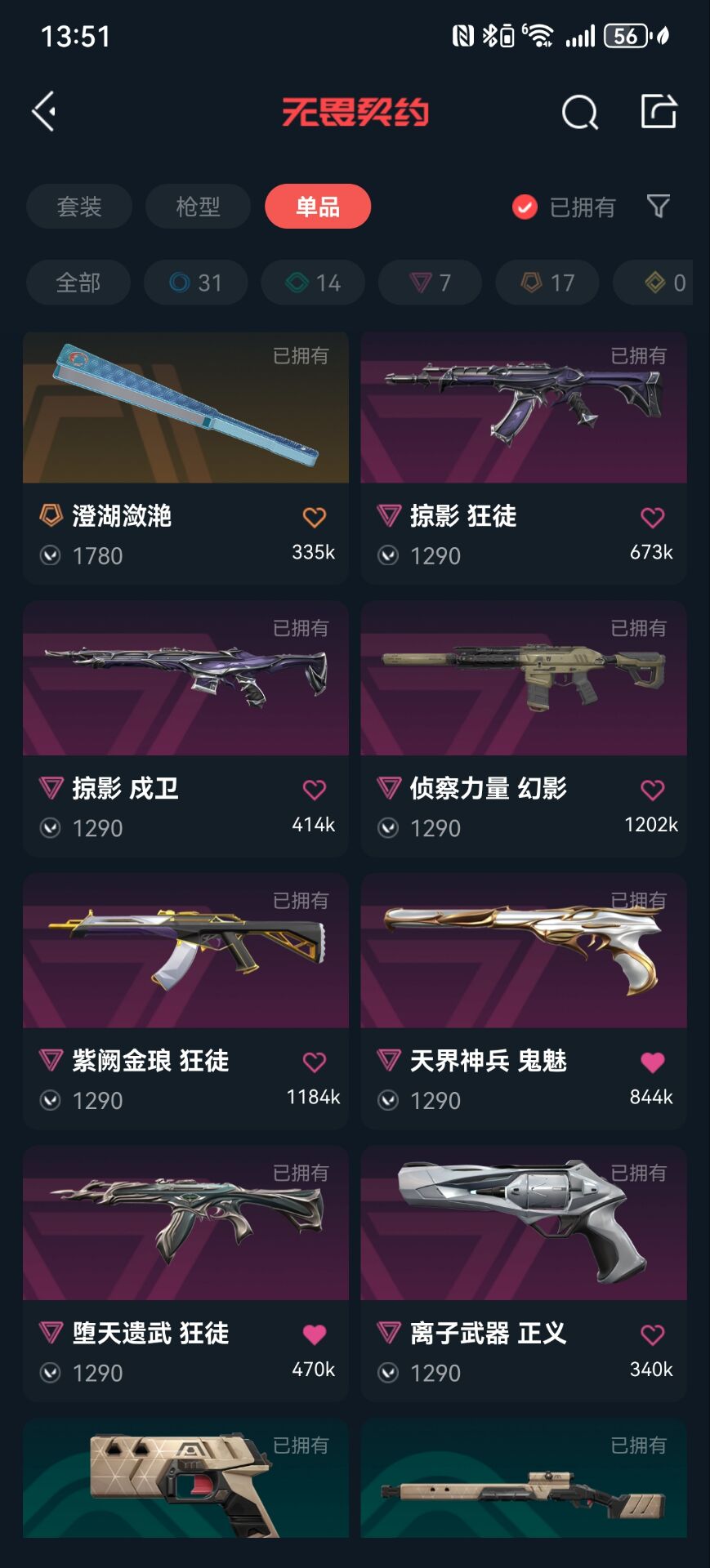Go back using the top-left arrow
The image size is (710, 1568).
pos(44,111)
